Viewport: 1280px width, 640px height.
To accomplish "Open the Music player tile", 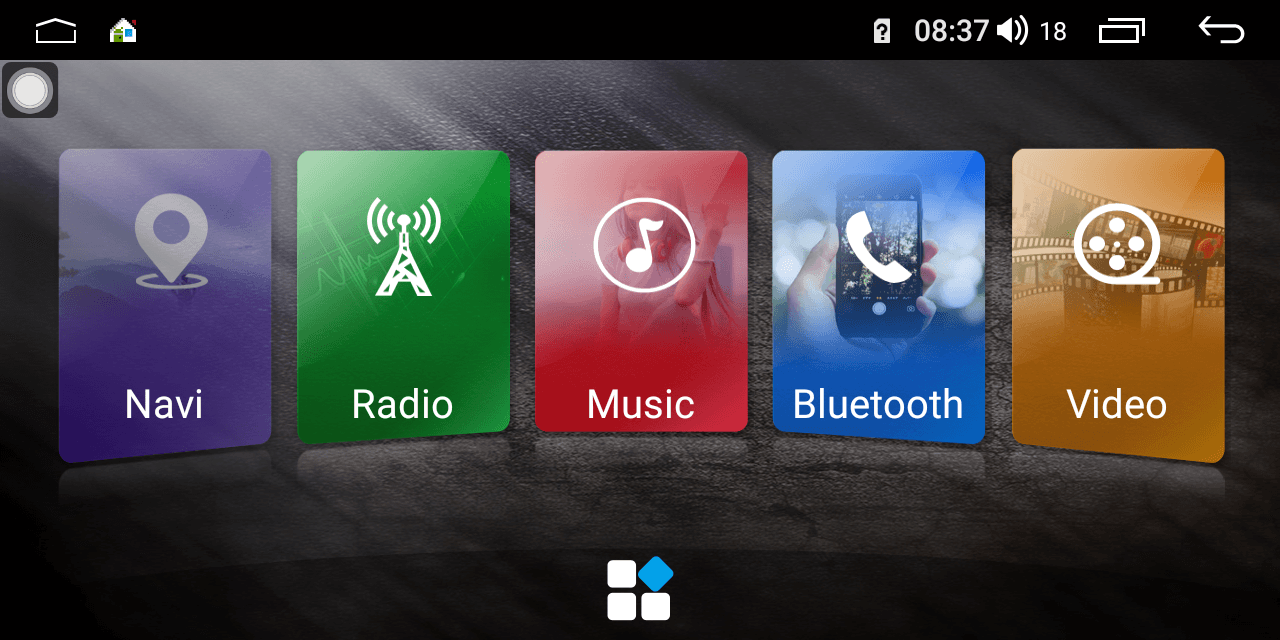I will coord(641,291).
